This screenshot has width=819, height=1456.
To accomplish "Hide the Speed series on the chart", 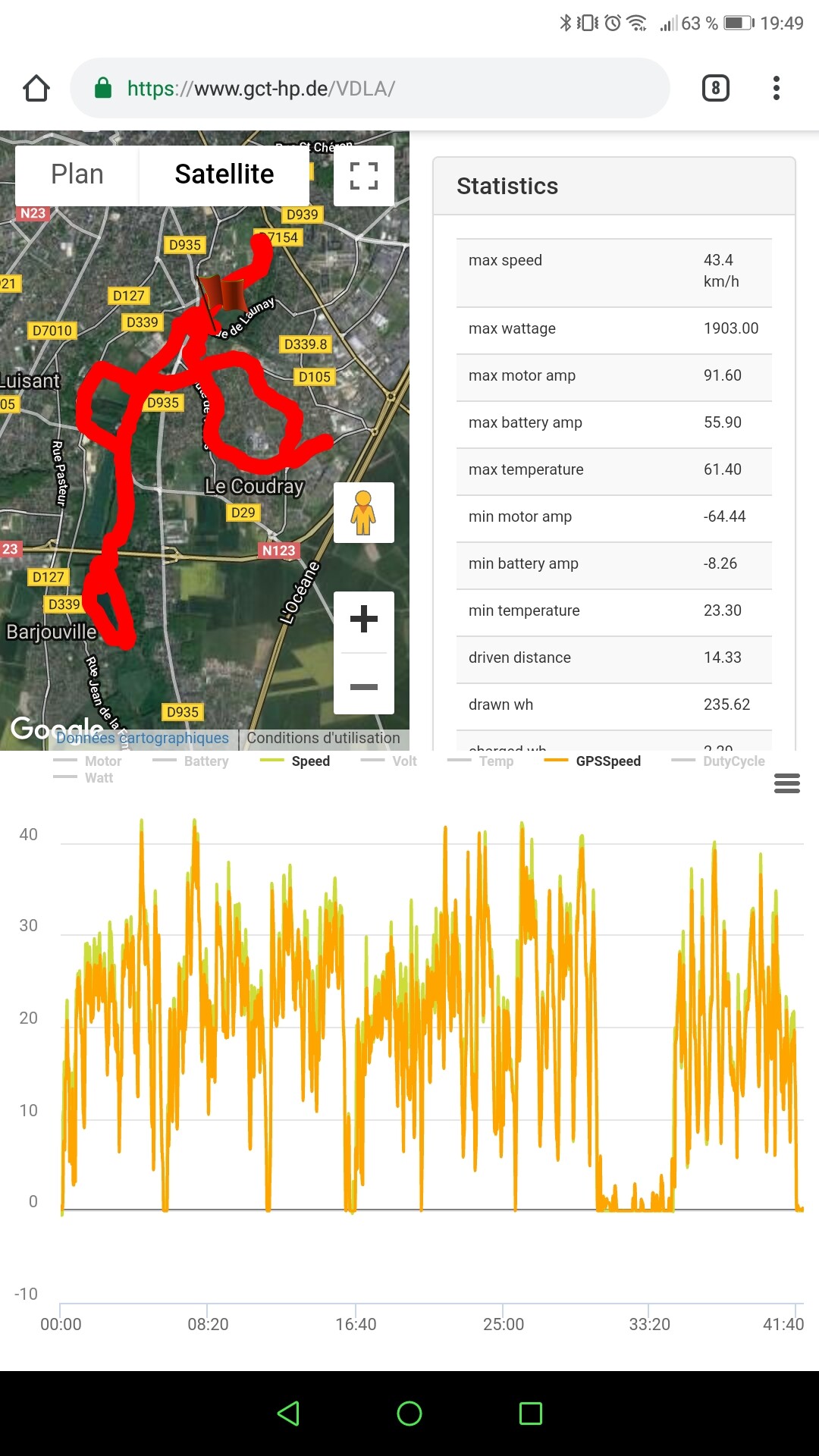I will click(x=295, y=761).
